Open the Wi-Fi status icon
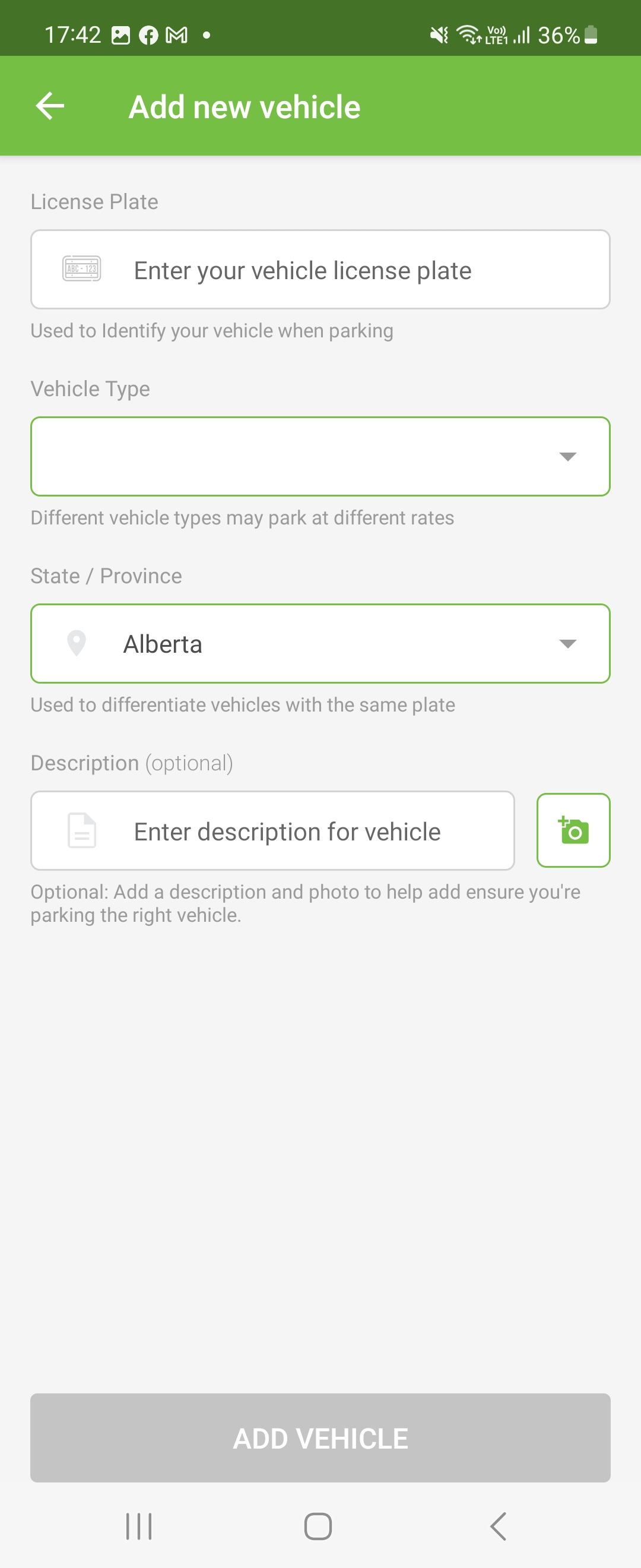The height and width of the screenshot is (1568, 641). 468,34
